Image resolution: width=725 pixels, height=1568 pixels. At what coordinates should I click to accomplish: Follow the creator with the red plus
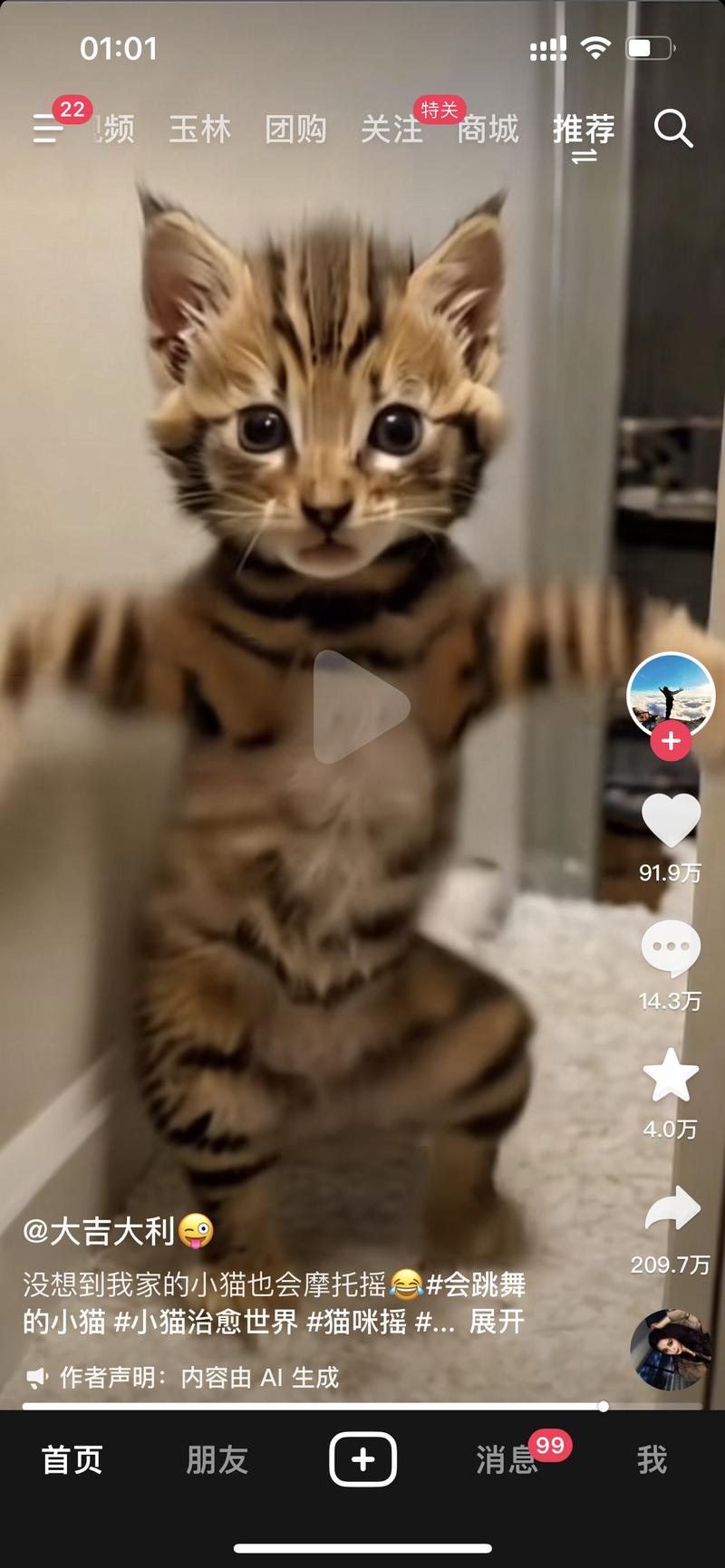point(671,742)
